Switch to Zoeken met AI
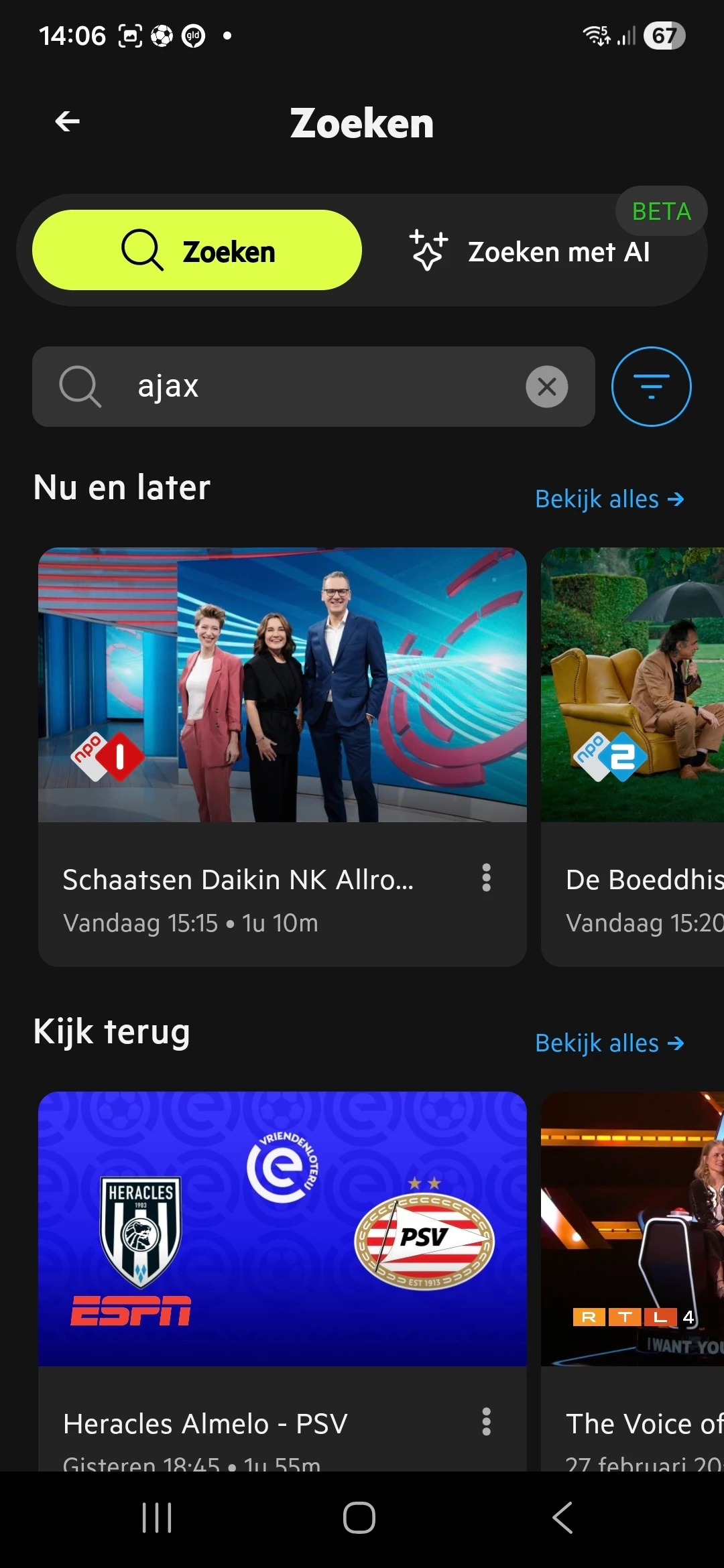Image resolution: width=724 pixels, height=1568 pixels. 530,252
